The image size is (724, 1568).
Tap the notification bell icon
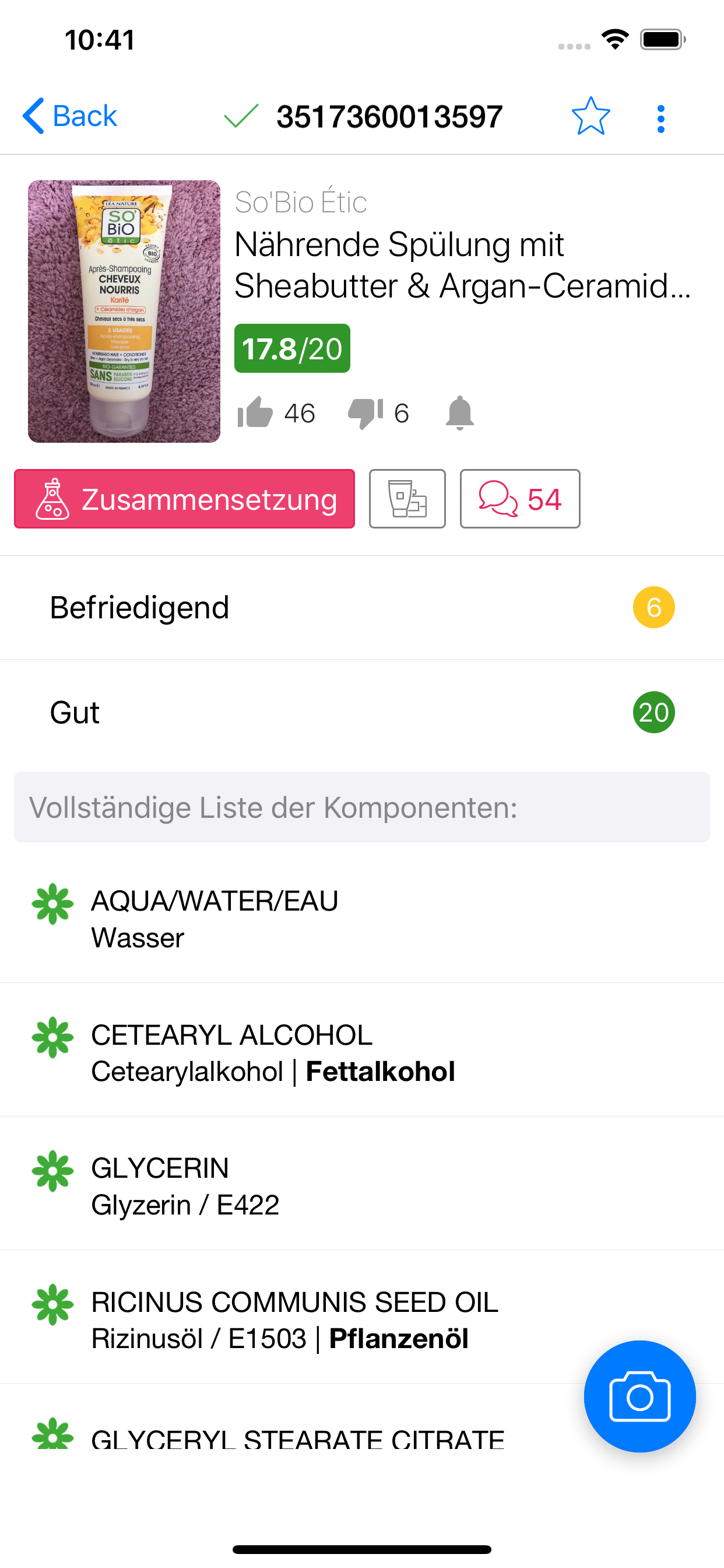(x=459, y=412)
